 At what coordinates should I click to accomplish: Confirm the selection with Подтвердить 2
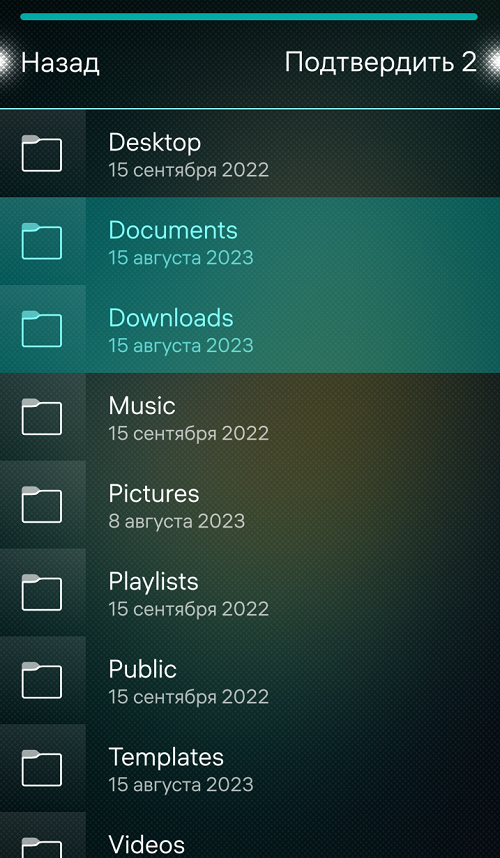[381, 62]
